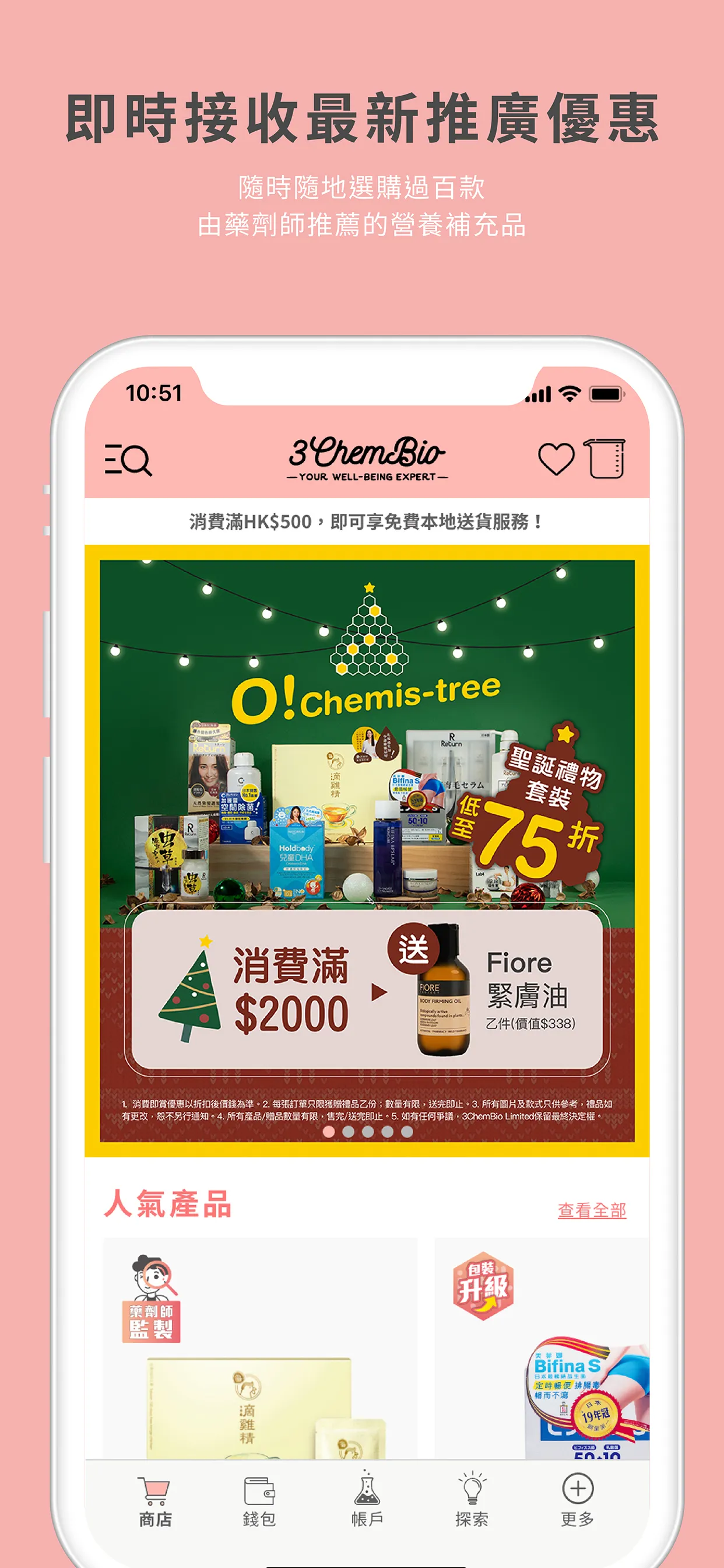Open the O!Chemis-tree Christmas promotion banner
724x1568 pixels.
click(364, 840)
